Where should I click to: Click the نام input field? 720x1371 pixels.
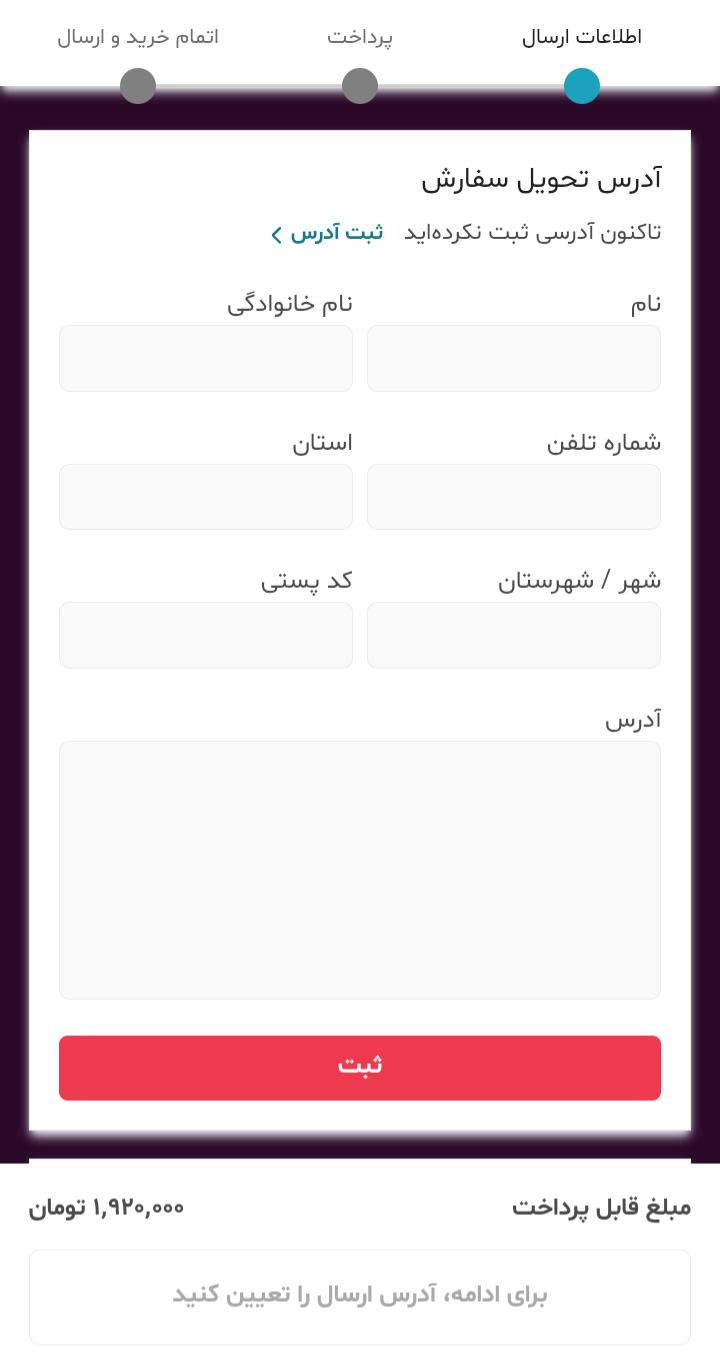point(514,358)
